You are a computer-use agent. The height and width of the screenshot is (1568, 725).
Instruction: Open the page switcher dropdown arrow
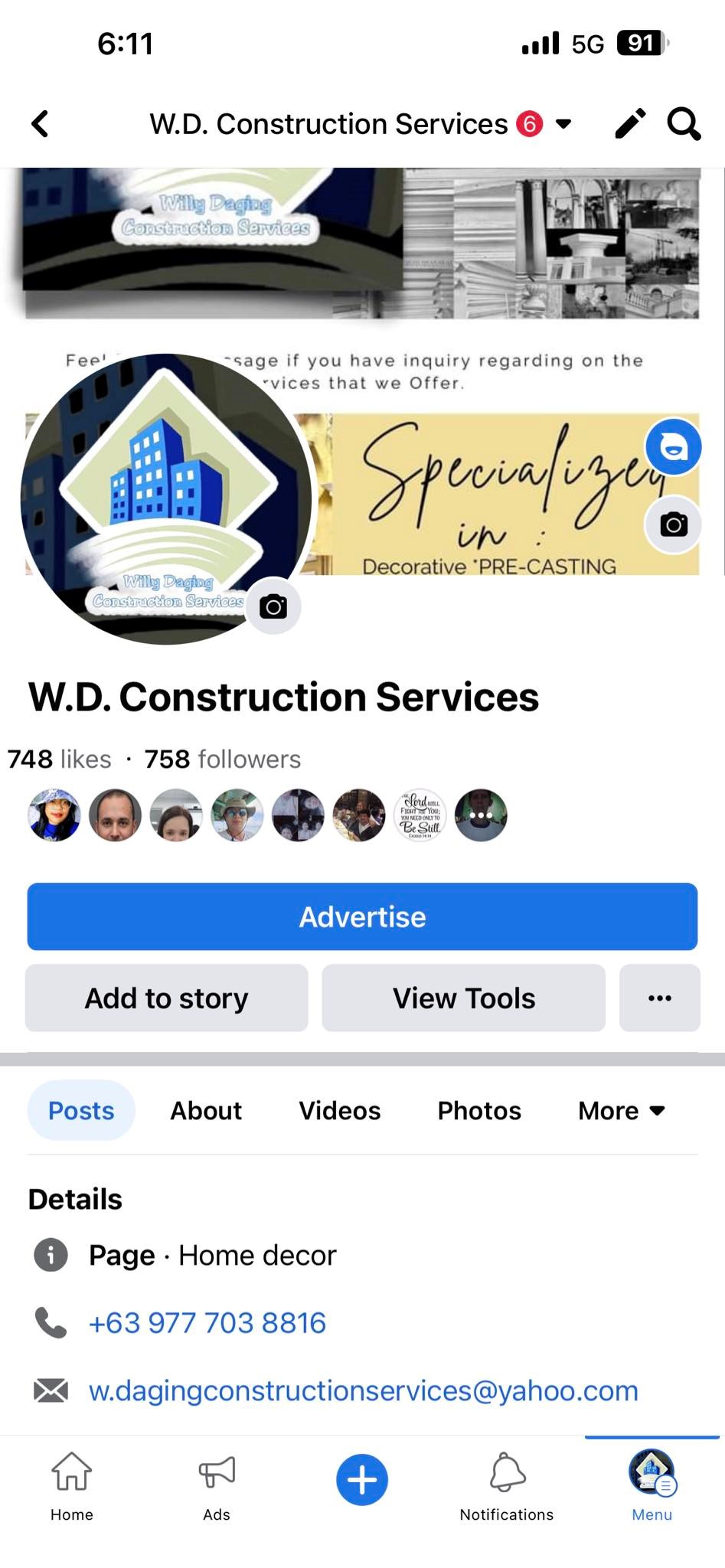563,124
